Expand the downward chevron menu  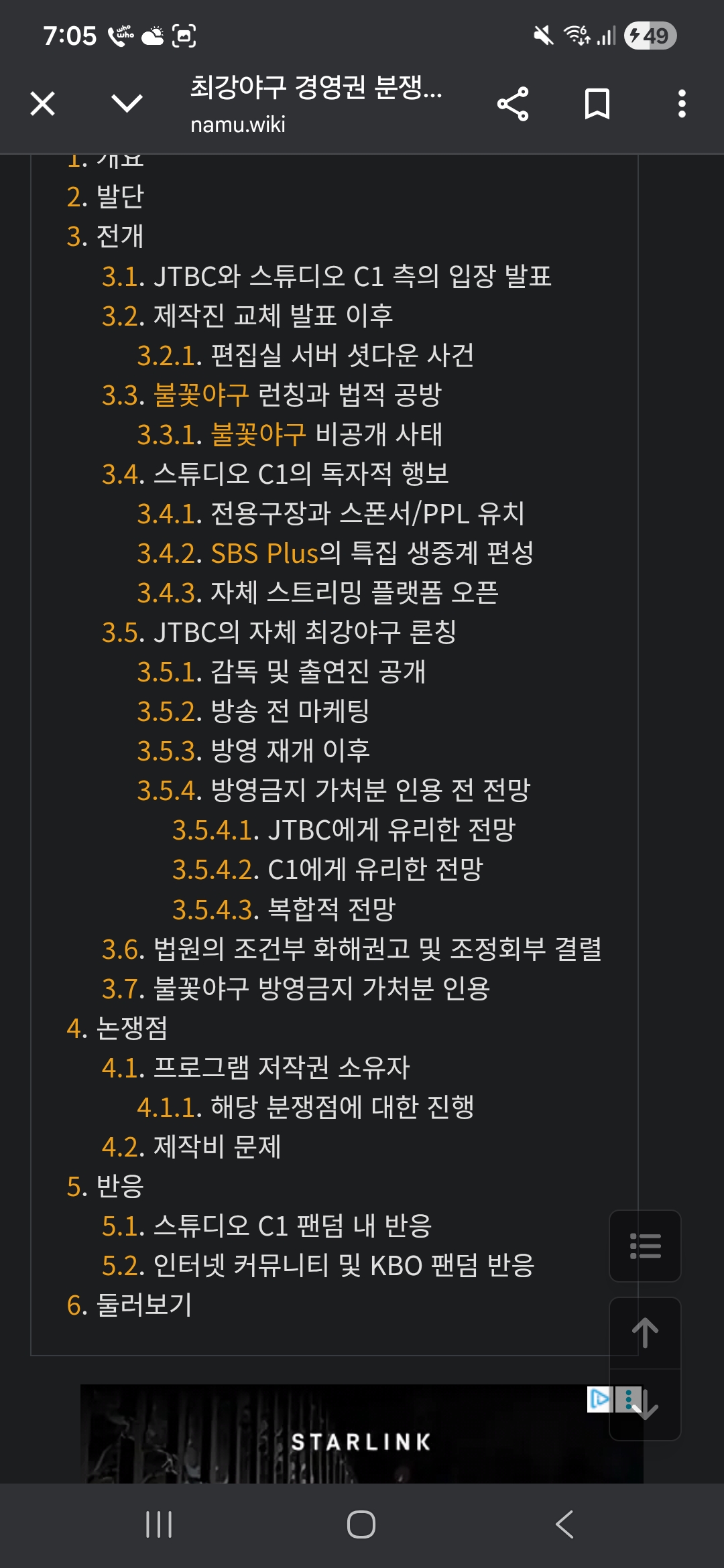pyautogui.click(x=127, y=104)
